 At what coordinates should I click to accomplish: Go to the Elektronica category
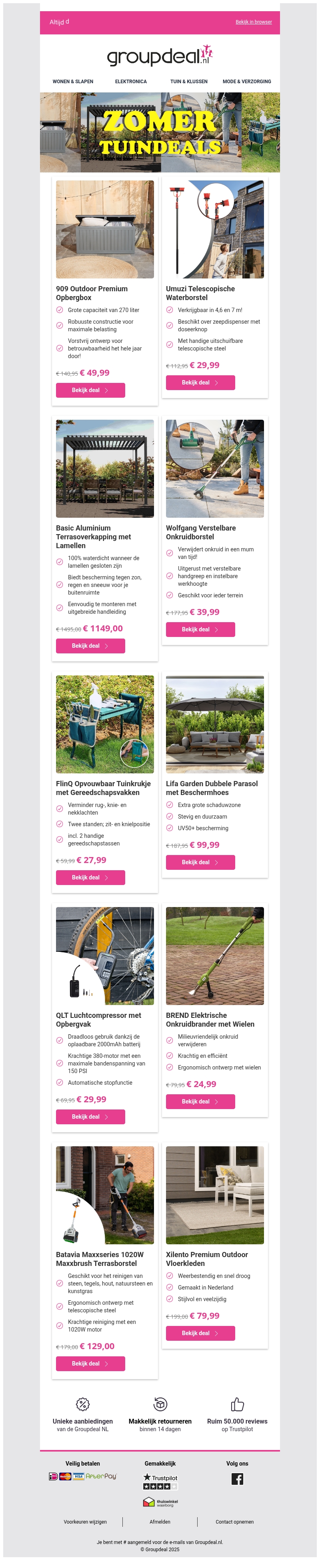click(131, 82)
